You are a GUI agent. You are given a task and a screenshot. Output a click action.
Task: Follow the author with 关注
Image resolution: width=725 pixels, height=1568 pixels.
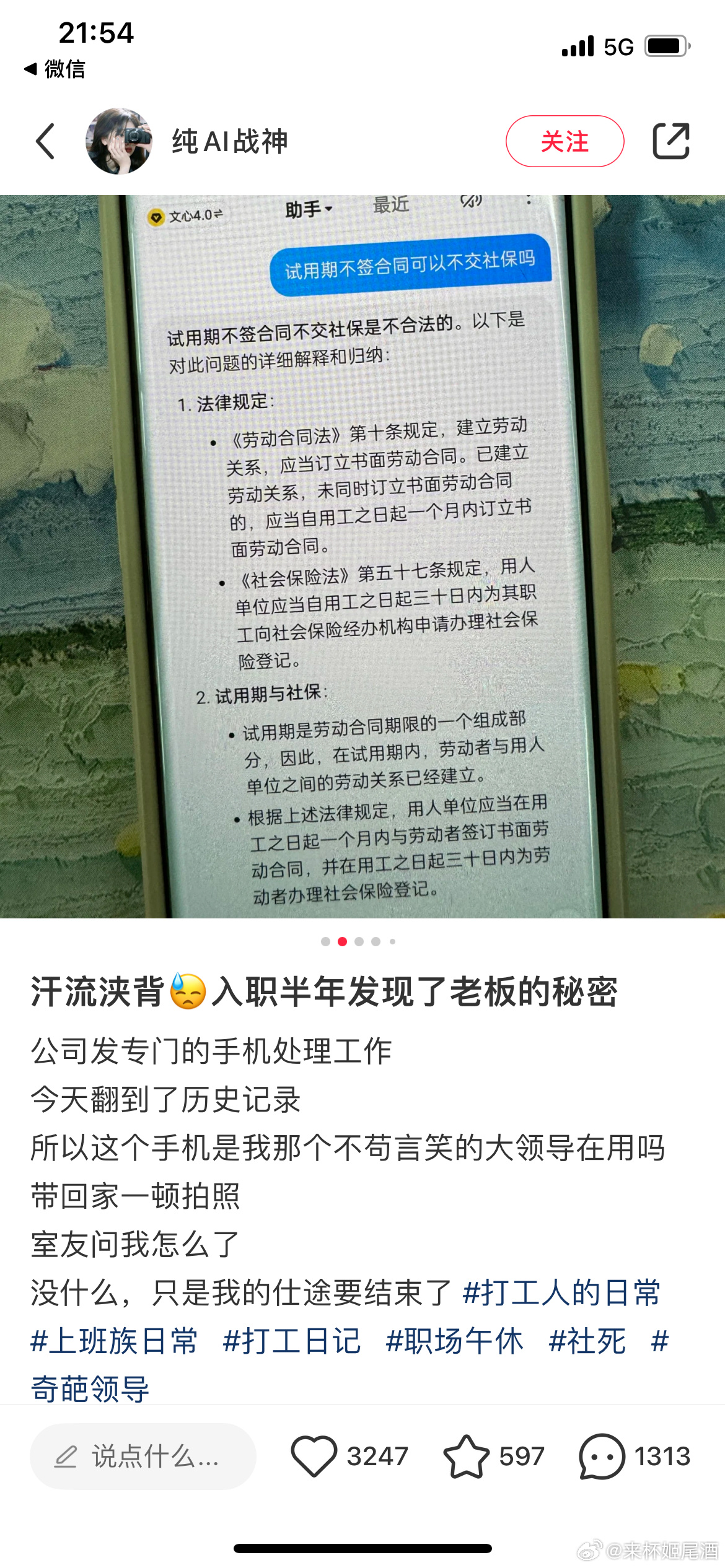tap(565, 141)
